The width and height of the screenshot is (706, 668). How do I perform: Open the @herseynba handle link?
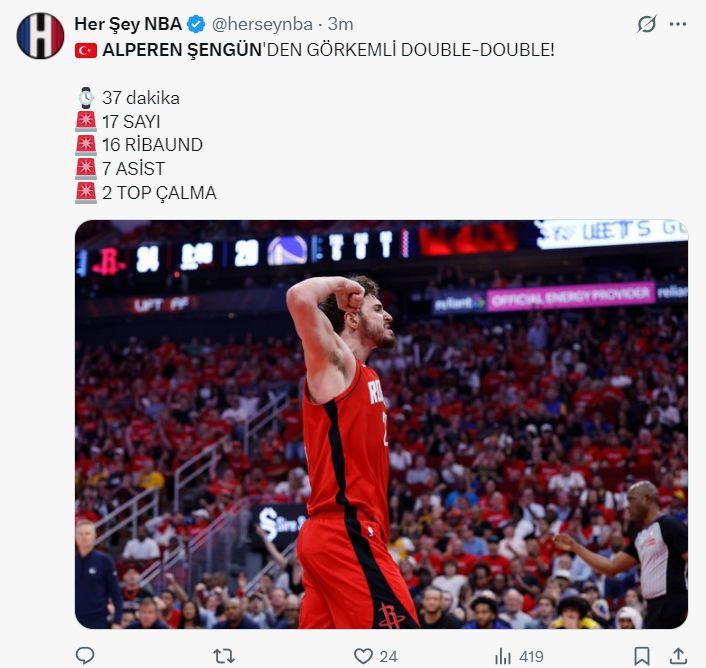[x=262, y=24]
